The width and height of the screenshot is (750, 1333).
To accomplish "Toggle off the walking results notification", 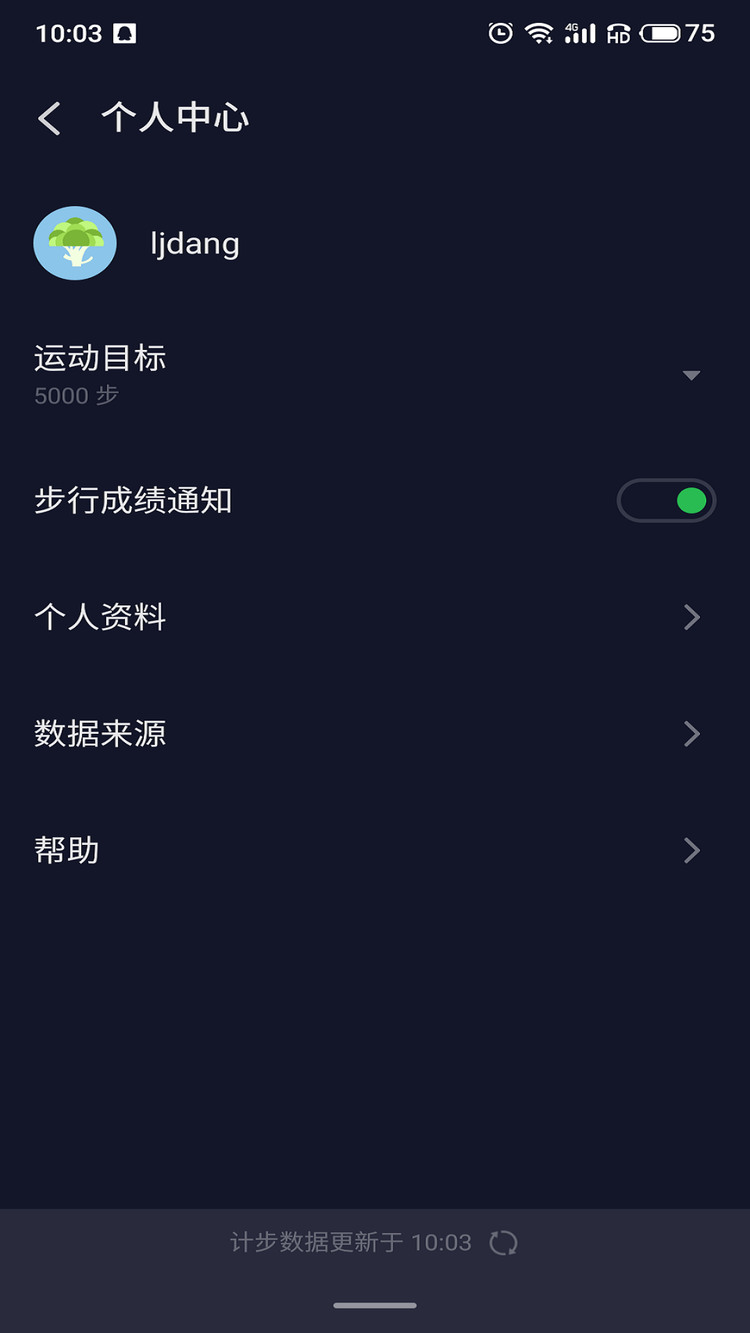I will (666, 500).
